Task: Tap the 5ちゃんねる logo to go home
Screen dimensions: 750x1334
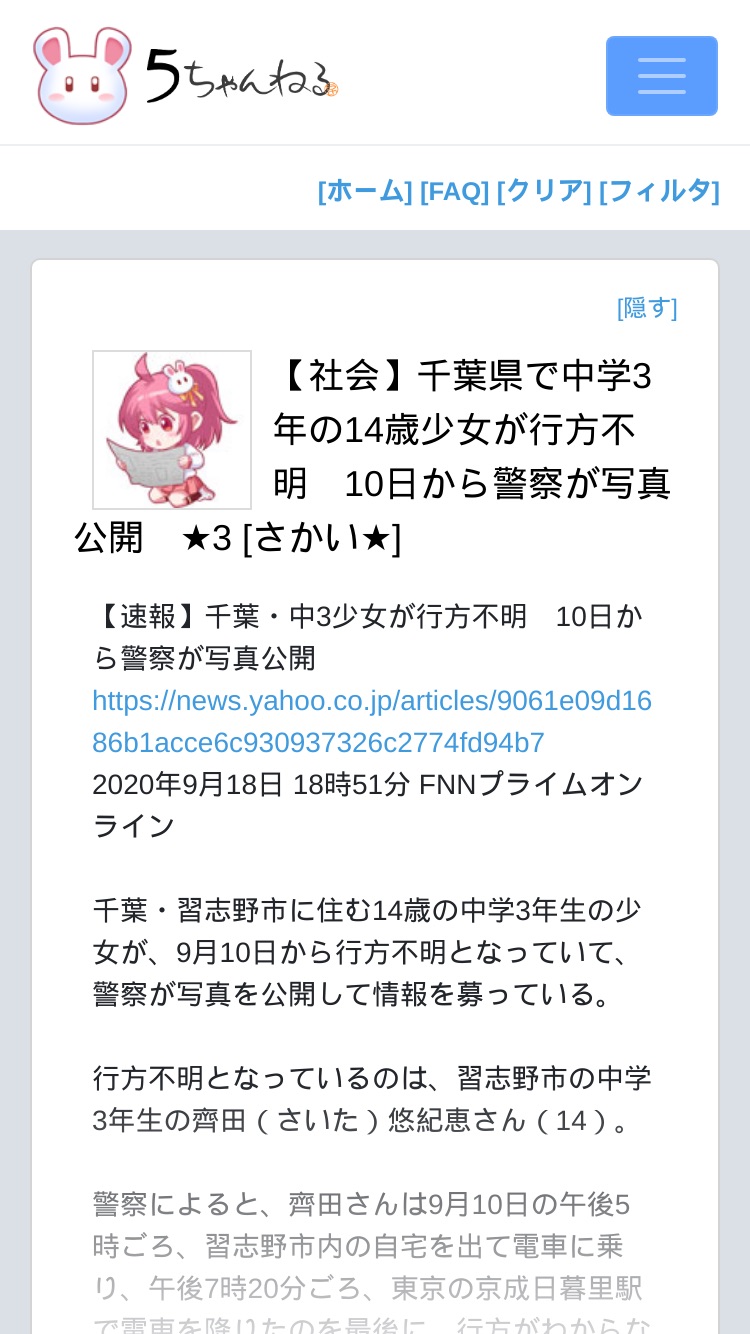Action: click(186, 76)
